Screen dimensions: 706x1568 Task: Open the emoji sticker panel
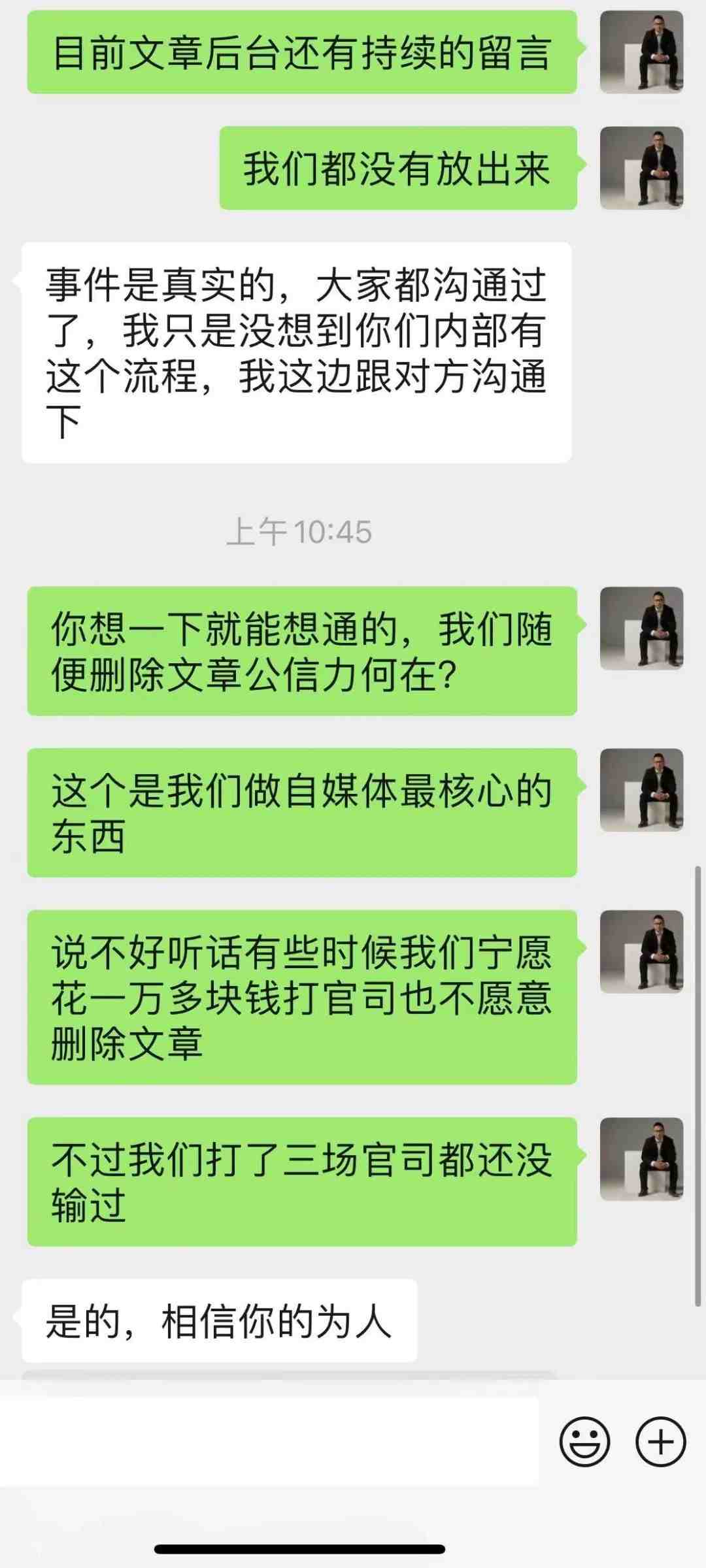584,1441
